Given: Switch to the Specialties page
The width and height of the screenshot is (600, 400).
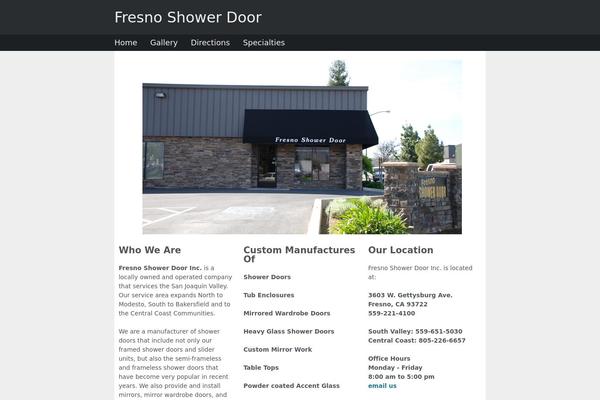Looking at the screenshot, I should (264, 43).
